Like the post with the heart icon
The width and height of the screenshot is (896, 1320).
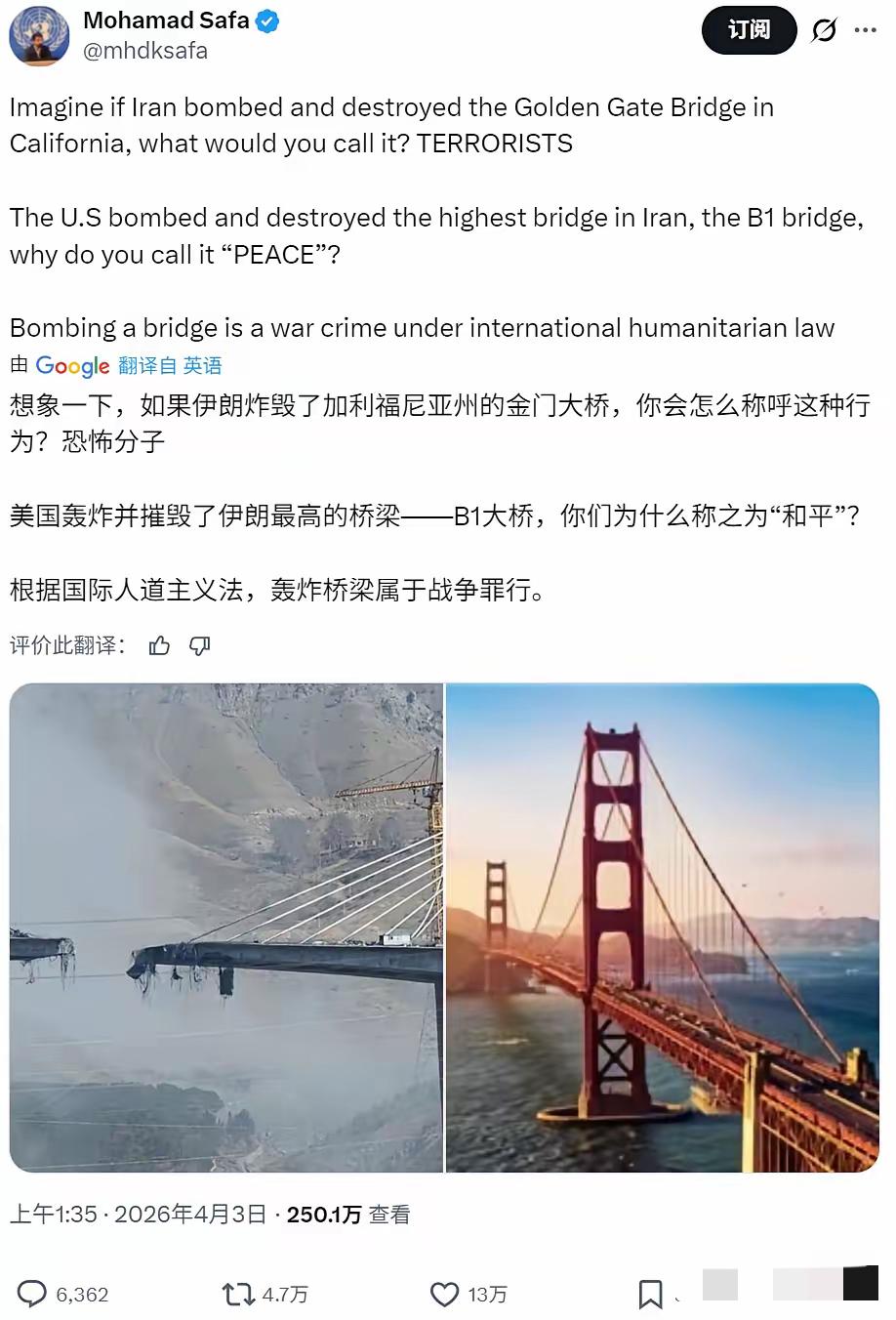444,1295
